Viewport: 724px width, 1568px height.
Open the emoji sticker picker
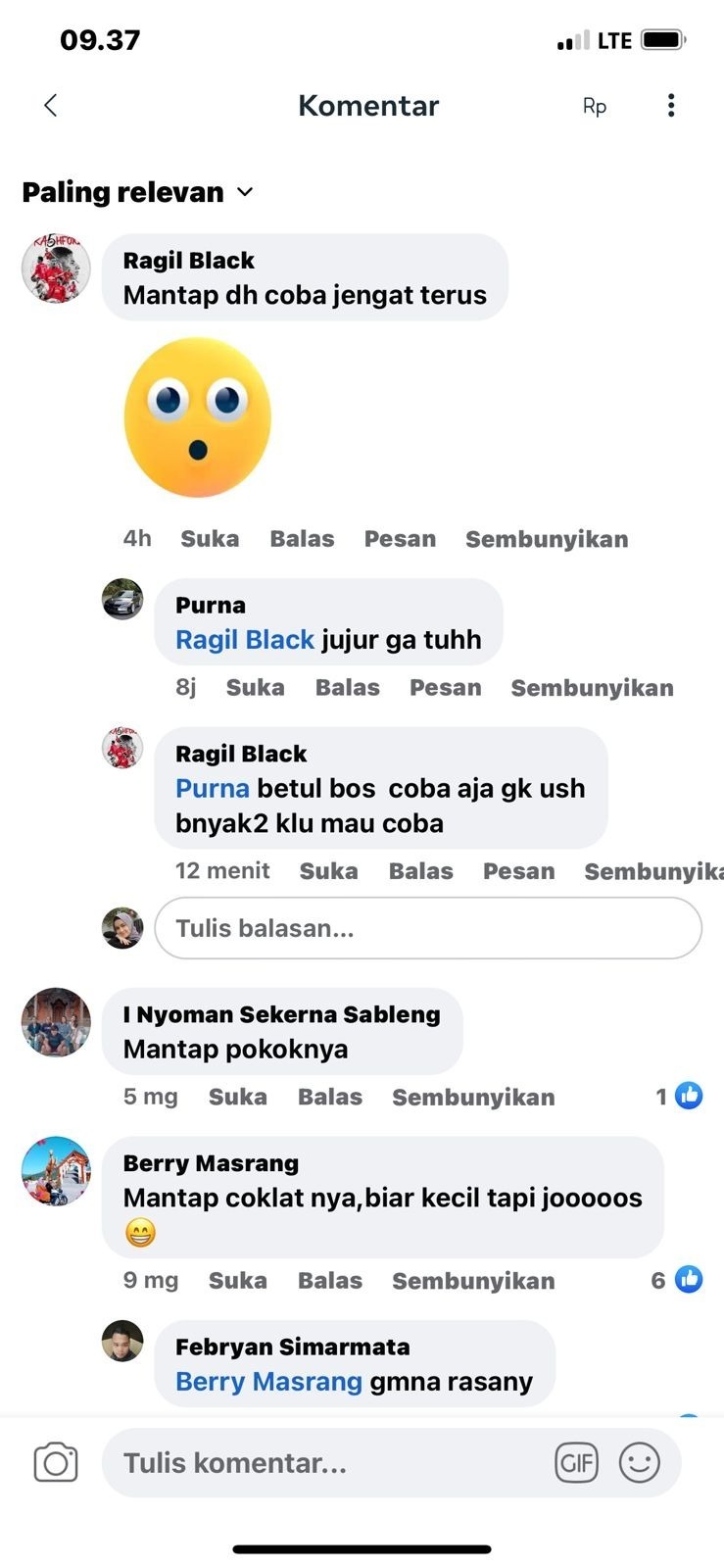639,1463
